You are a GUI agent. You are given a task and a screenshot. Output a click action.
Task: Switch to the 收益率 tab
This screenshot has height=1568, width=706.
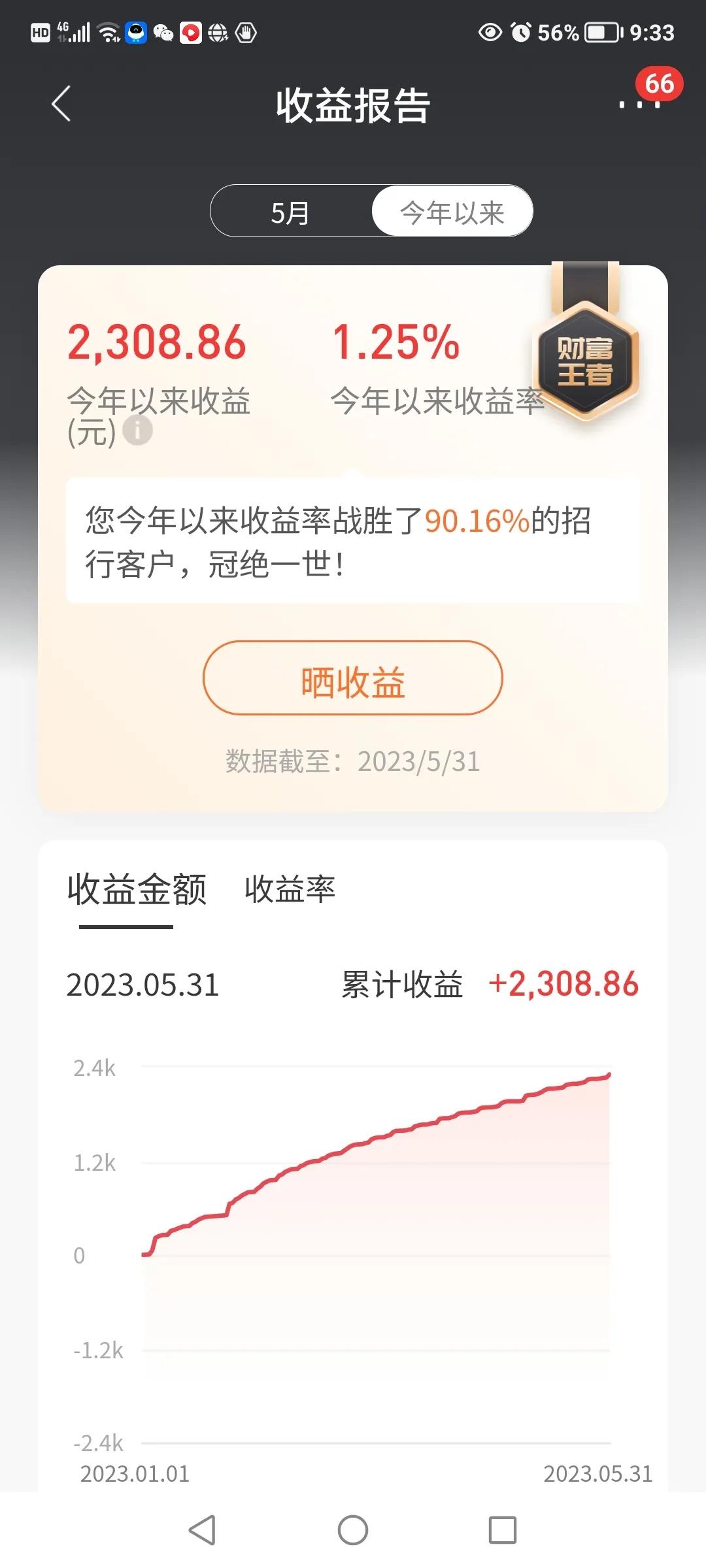tap(290, 890)
